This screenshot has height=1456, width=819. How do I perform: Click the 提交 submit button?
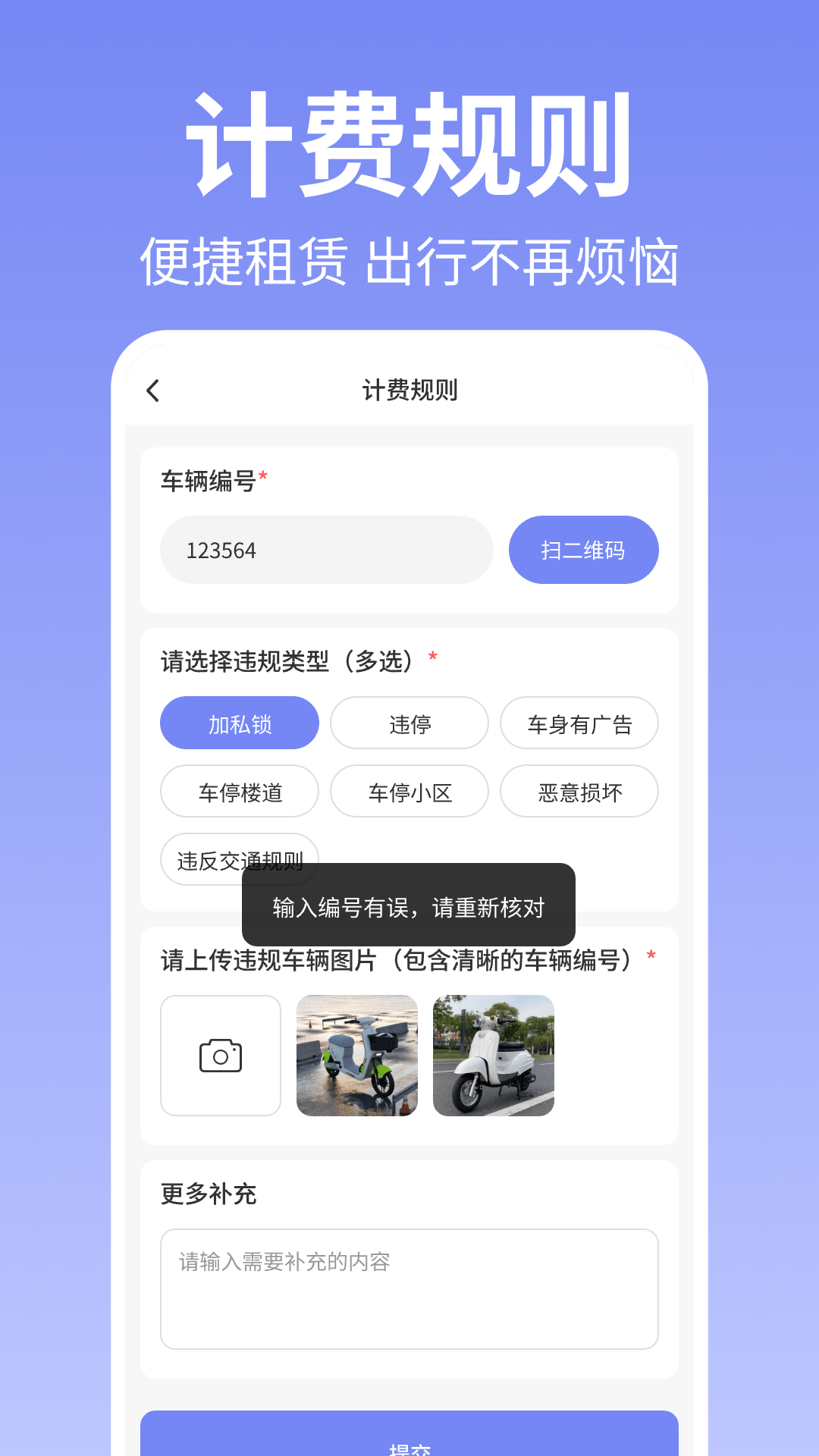(x=409, y=1441)
